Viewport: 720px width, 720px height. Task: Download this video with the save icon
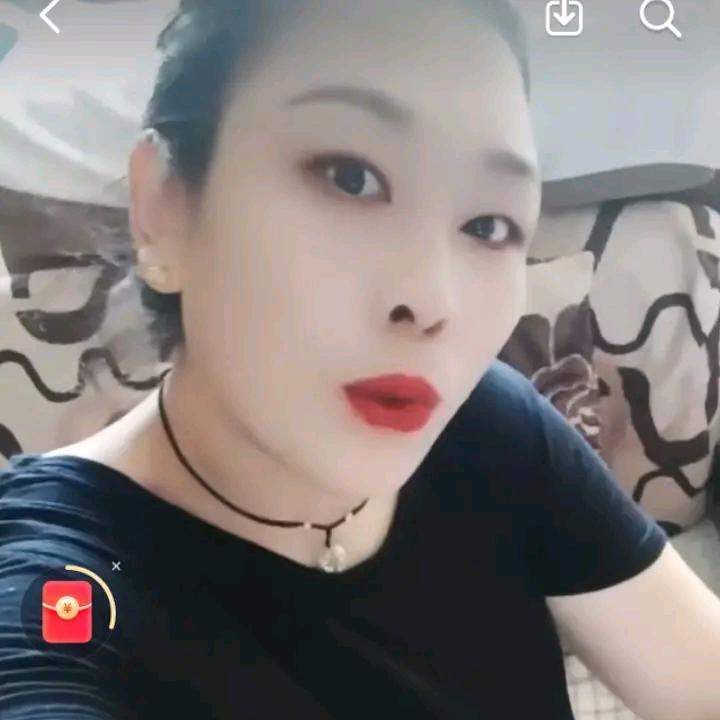tap(564, 17)
